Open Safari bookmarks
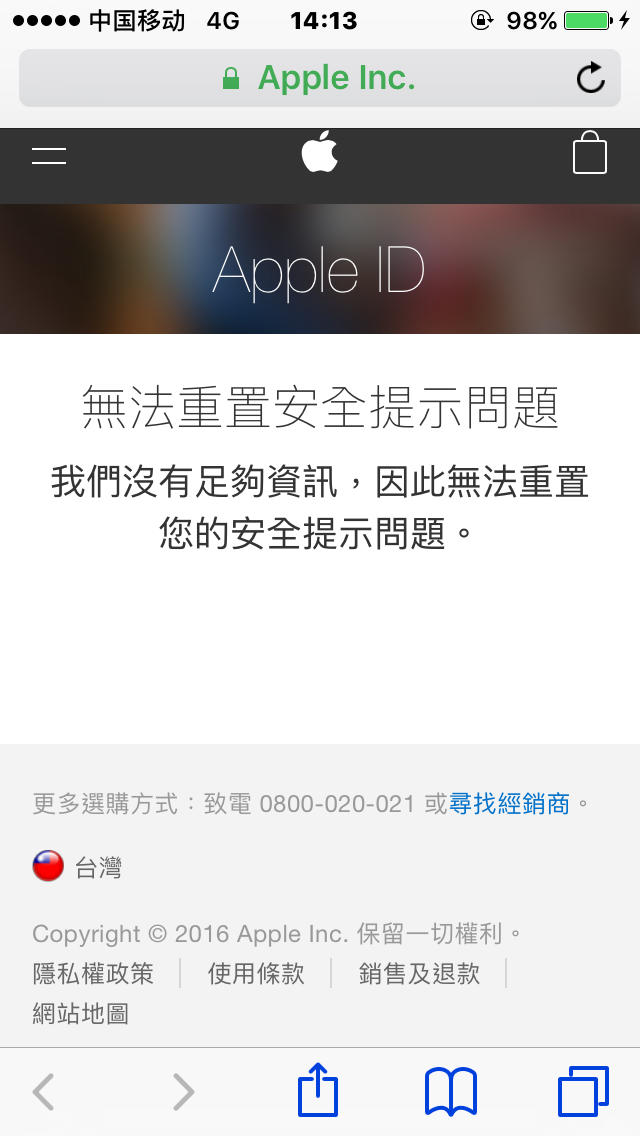The width and height of the screenshot is (640, 1136). tap(451, 1091)
